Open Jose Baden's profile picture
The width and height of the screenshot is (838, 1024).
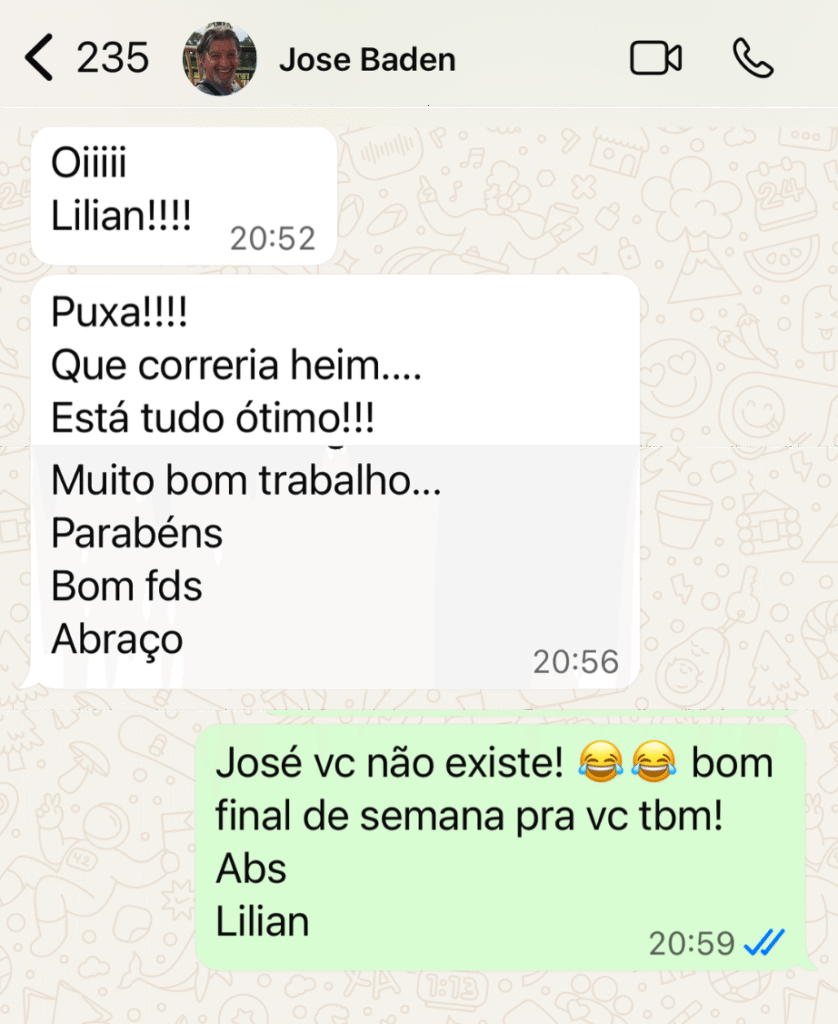pos(219,59)
